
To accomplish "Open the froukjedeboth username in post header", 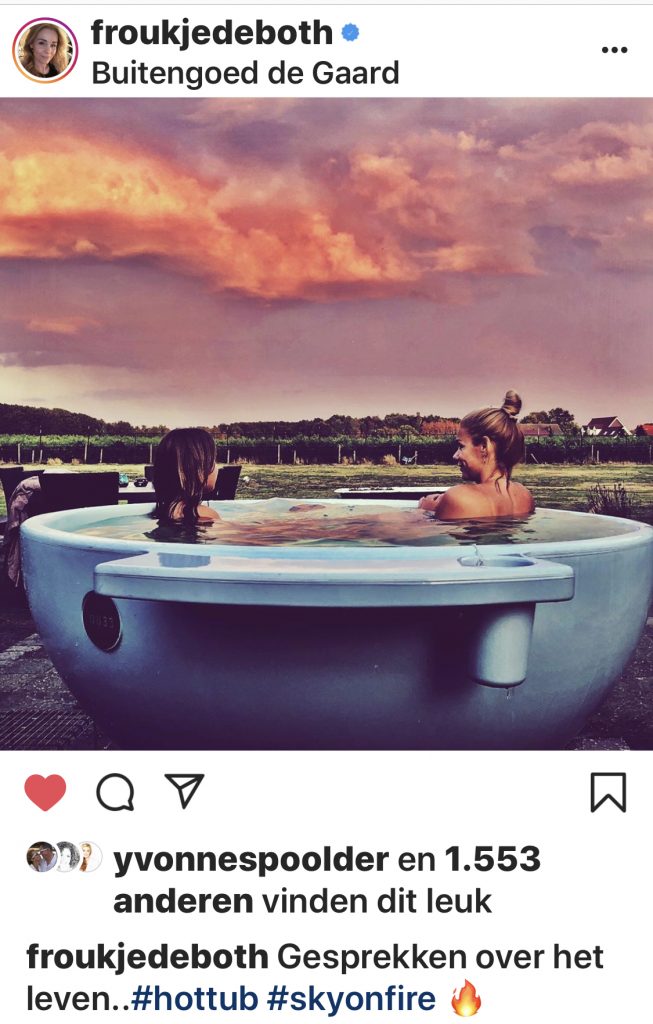I will pyautogui.click(x=211, y=33).
